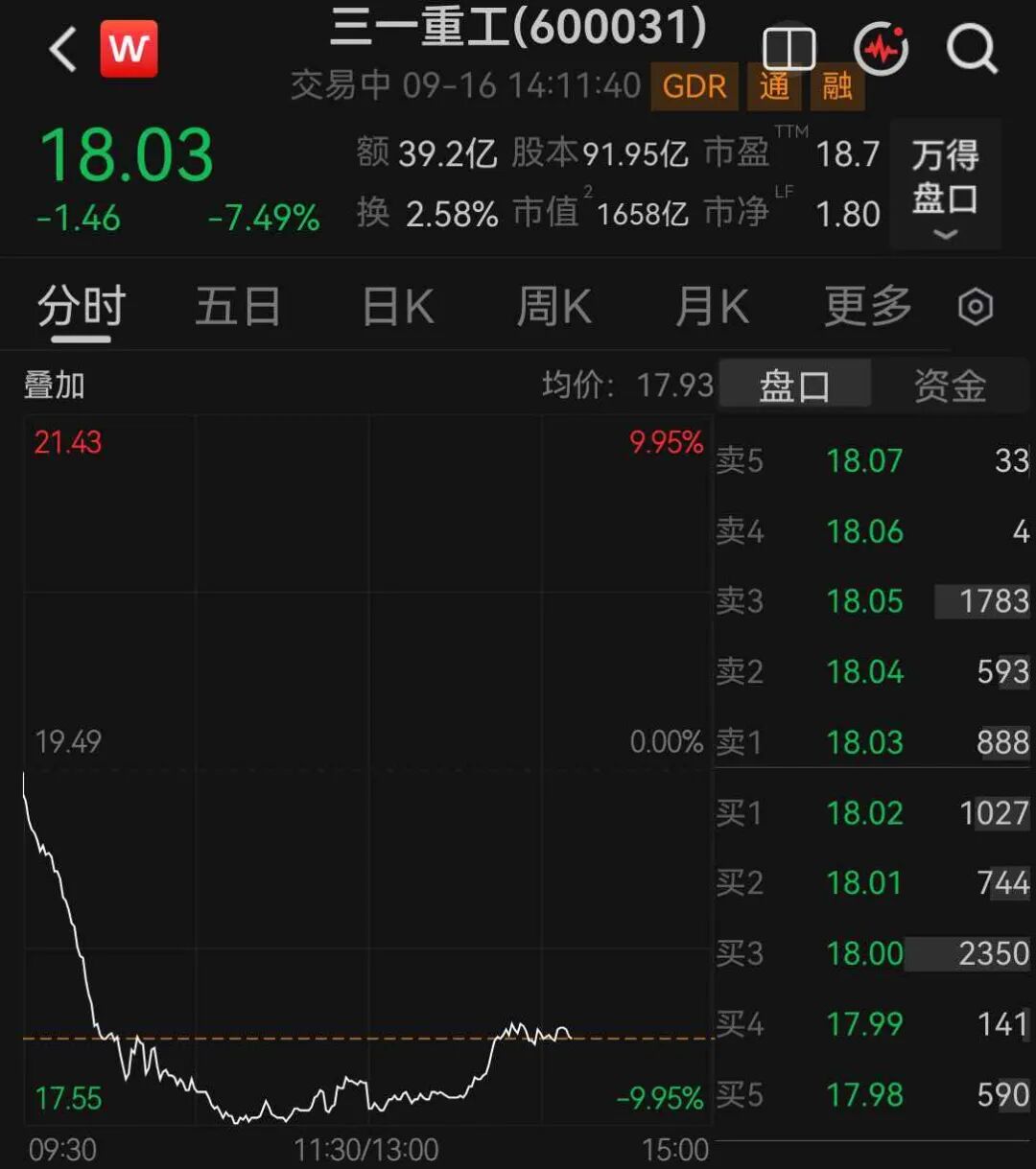The width and height of the screenshot is (1036, 1169).
Task: Open the market pulse alert icon
Action: pos(881,49)
